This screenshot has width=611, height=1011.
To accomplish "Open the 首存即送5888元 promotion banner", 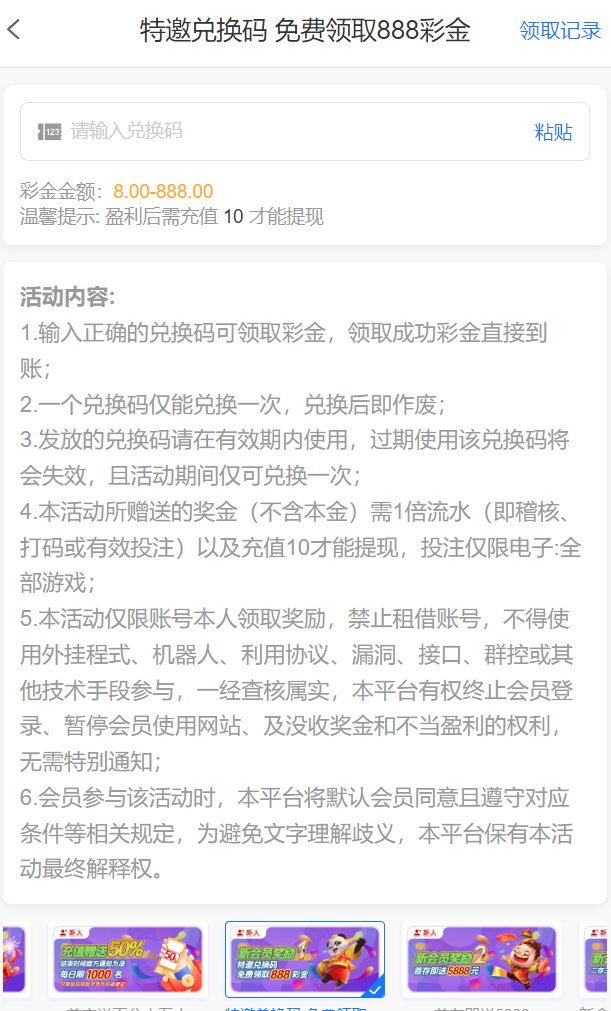I will pyautogui.click(x=481, y=959).
